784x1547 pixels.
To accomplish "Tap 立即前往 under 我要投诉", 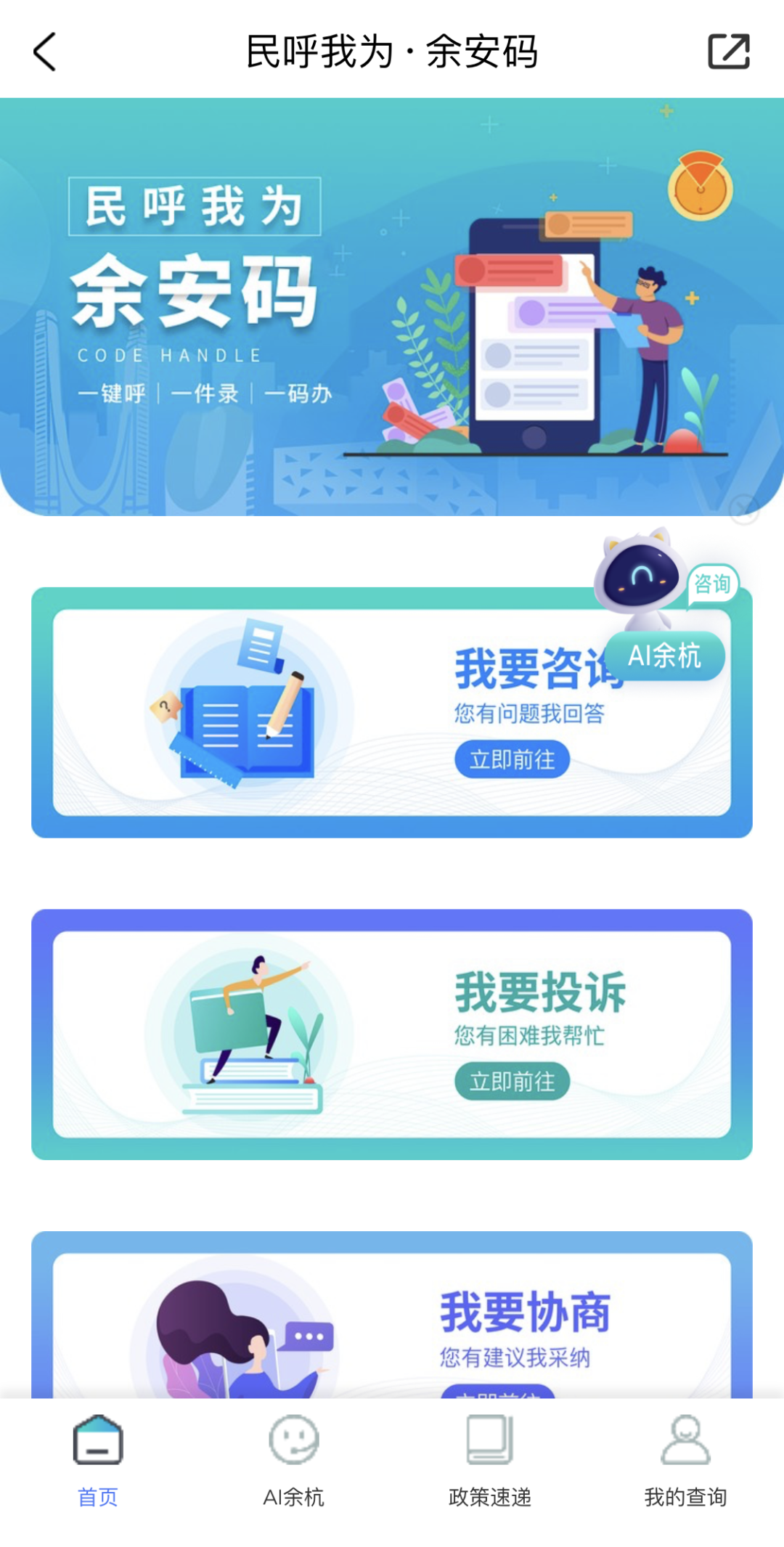I will click(512, 1082).
